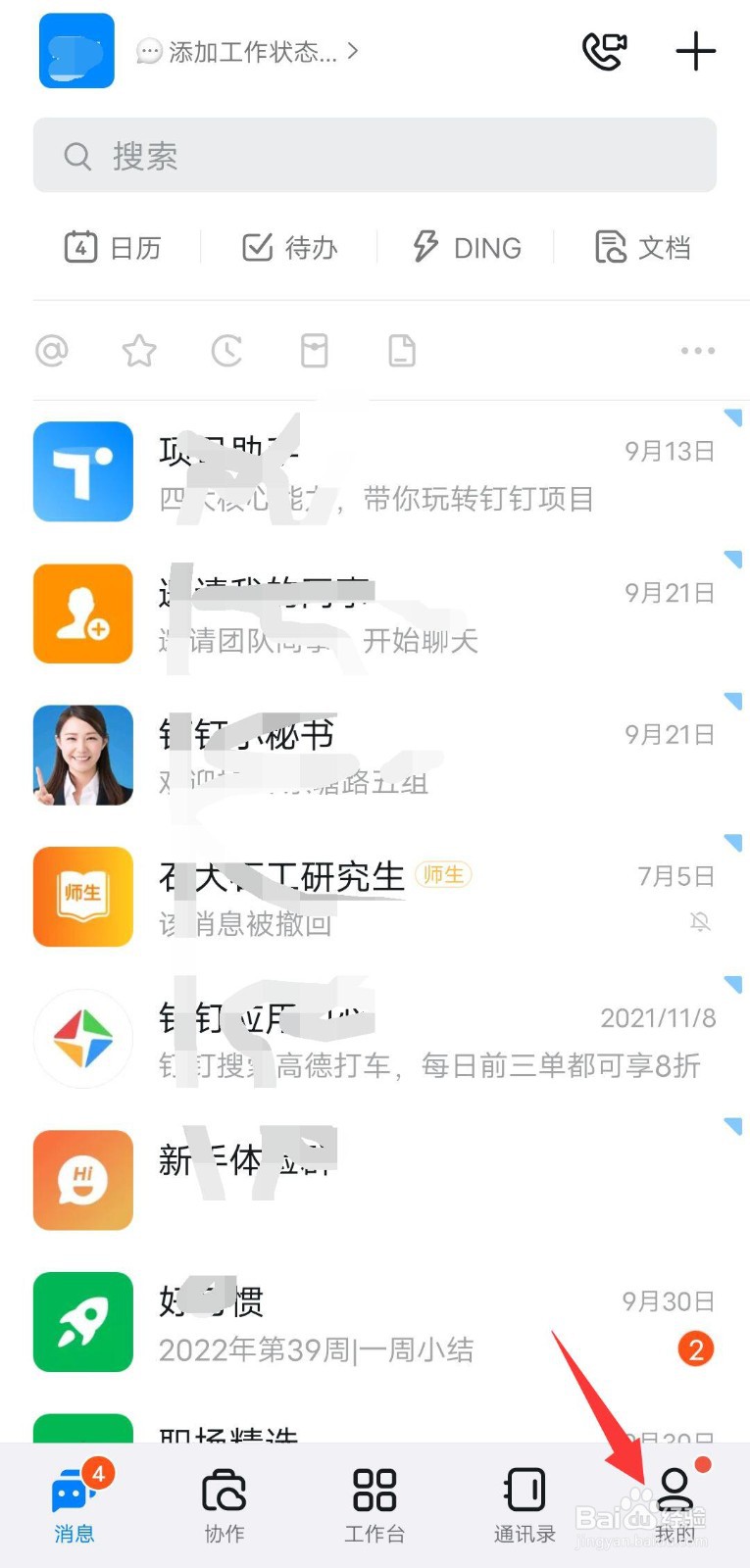The width and height of the screenshot is (750, 1568).
Task: Switch to the 工作台 workbench tab
Action: point(374,1504)
